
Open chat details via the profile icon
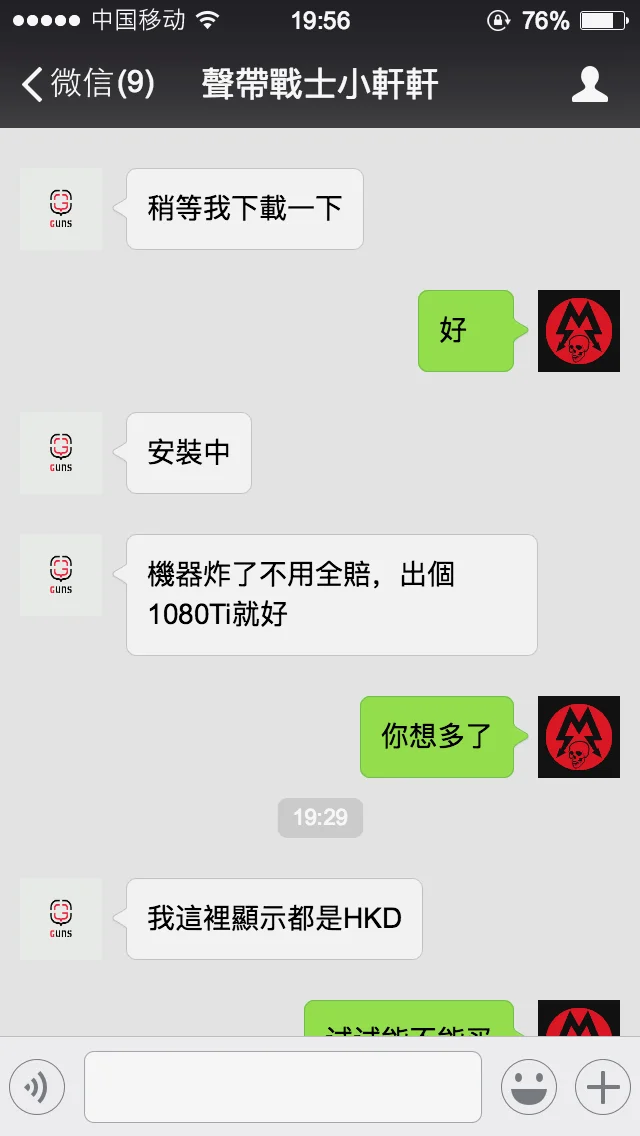pyautogui.click(x=589, y=85)
